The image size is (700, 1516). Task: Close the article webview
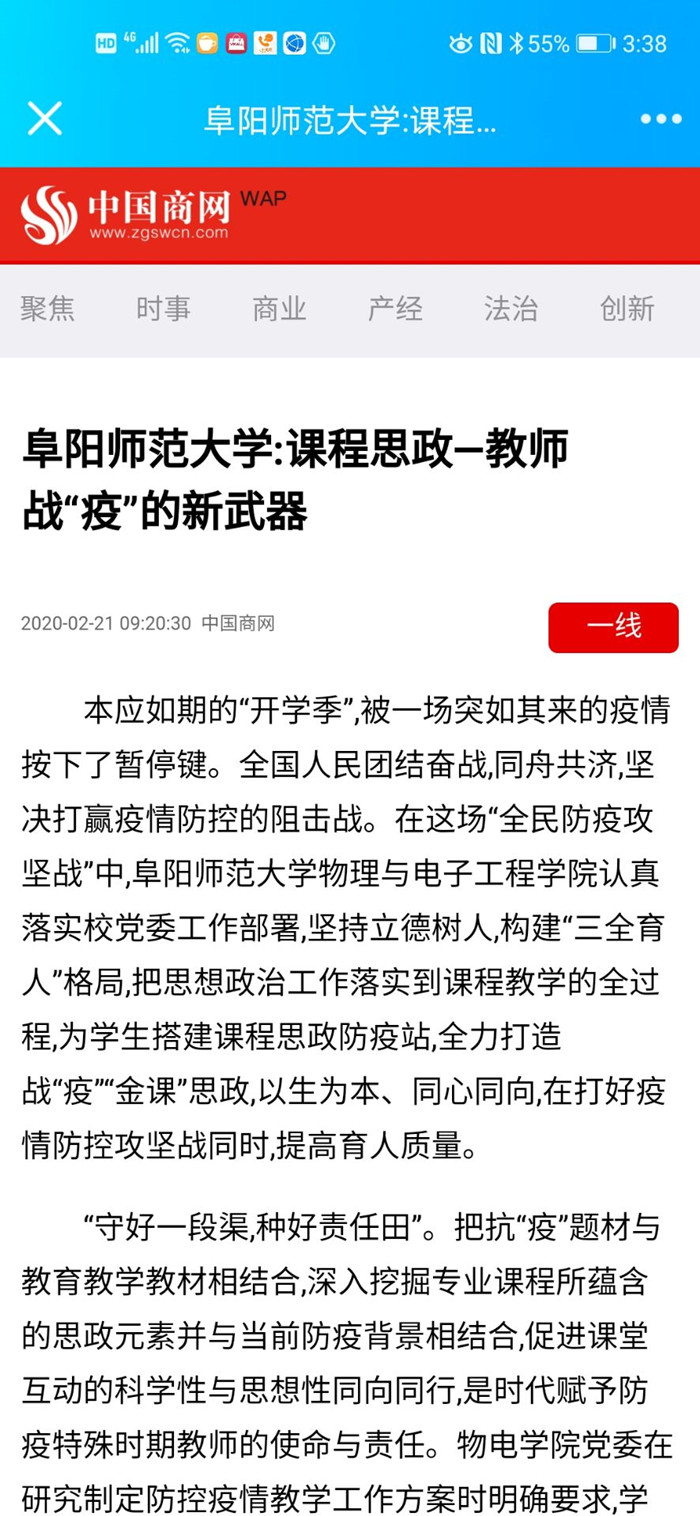click(x=44, y=119)
